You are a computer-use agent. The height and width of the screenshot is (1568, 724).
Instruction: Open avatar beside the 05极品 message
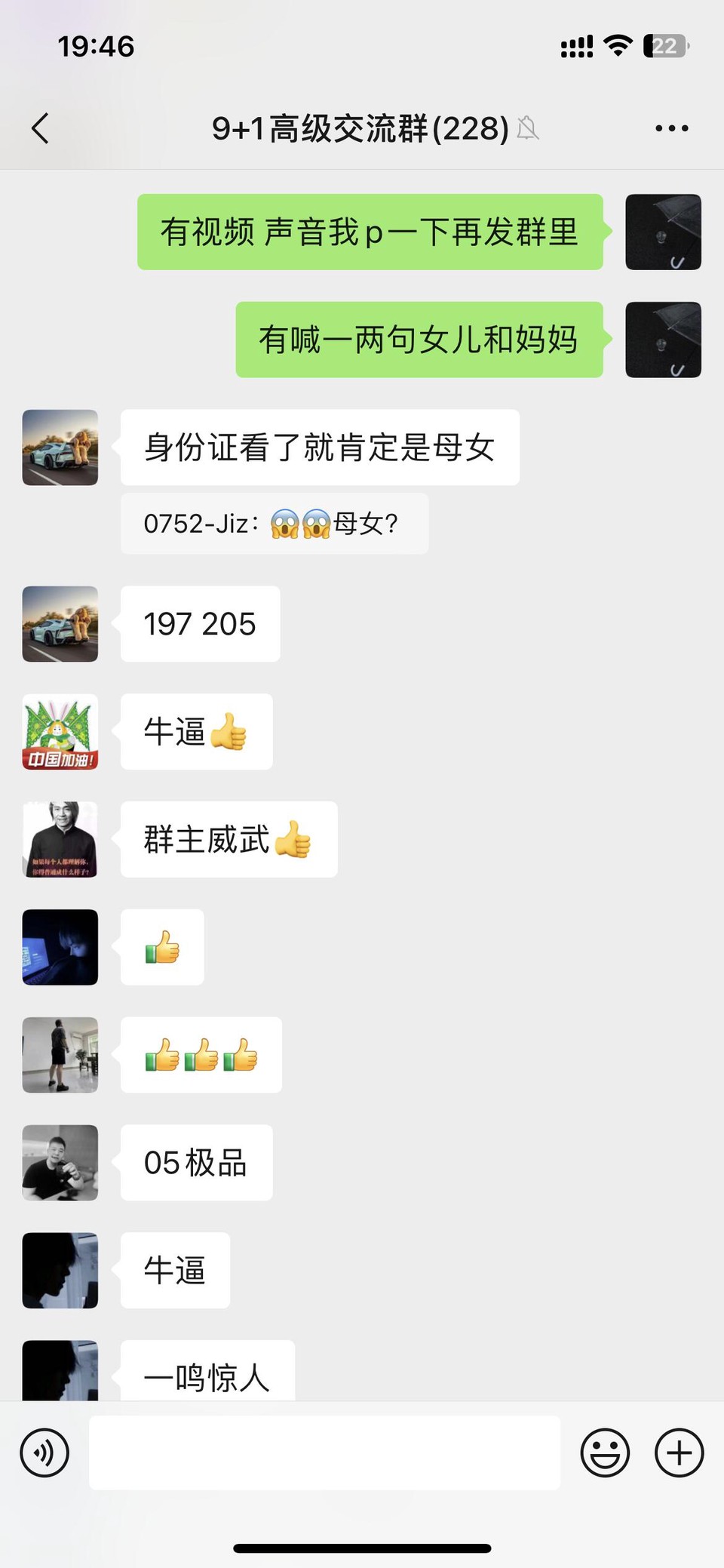coord(60,1163)
